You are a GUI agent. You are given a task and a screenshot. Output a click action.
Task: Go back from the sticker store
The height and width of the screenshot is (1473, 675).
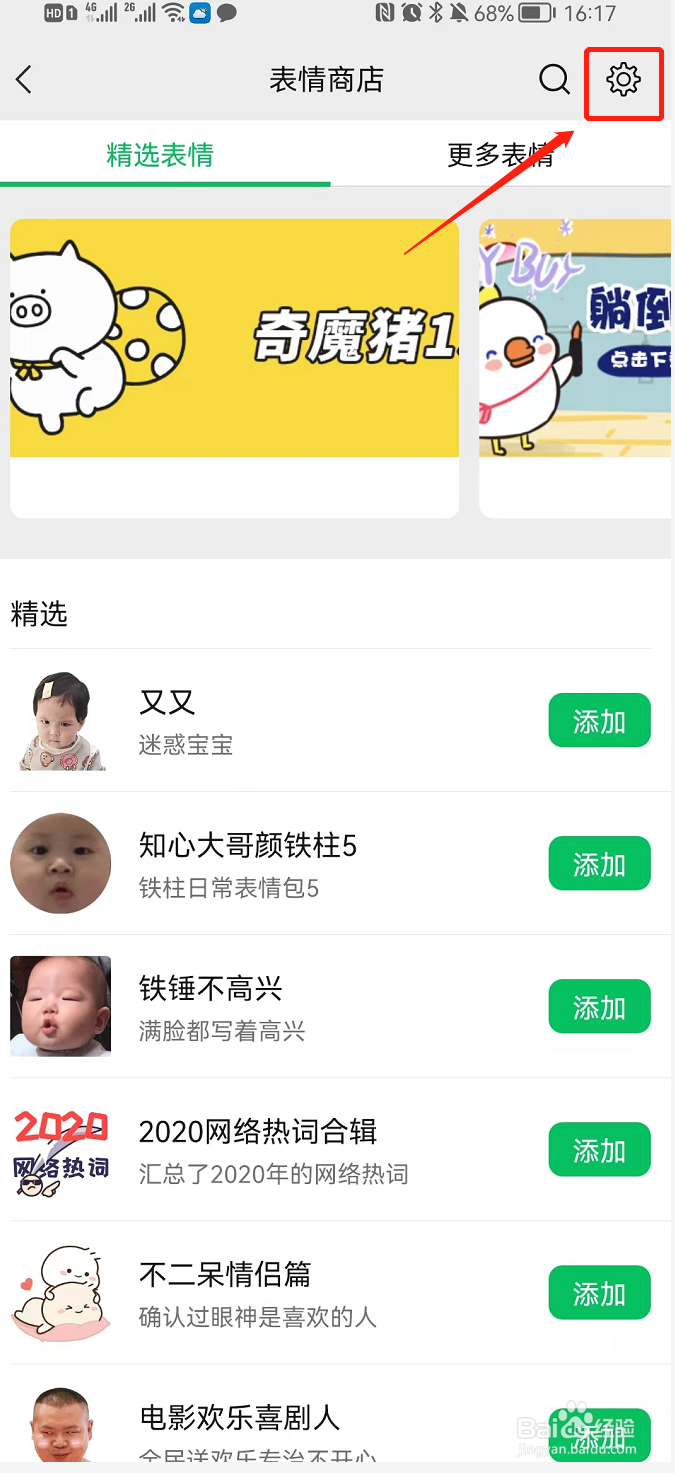click(25, 80)
